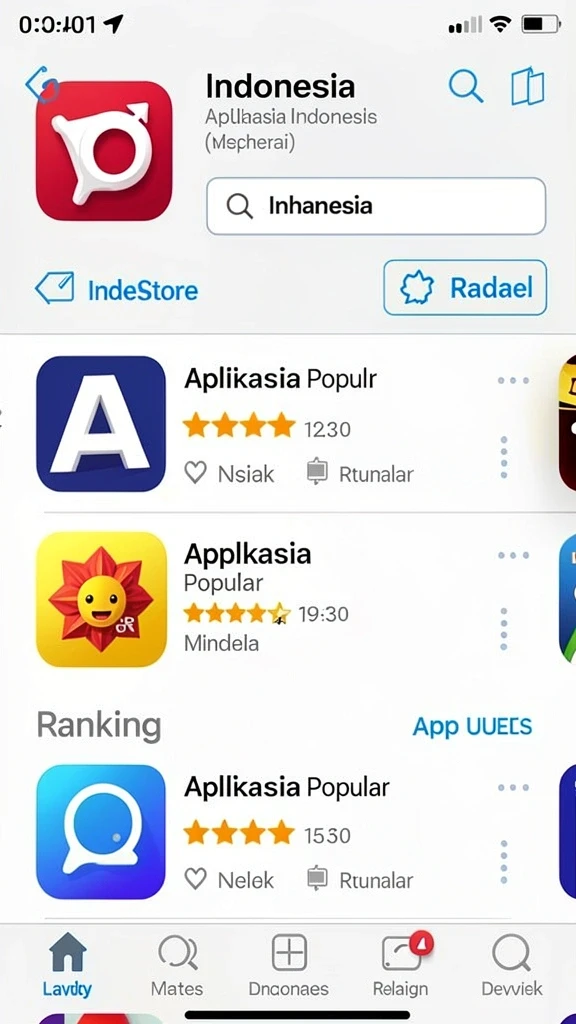The width and height of the screenshot is (576, 1024).
Task: Tap the Inhanesia search field
Action: pos(376,206)
